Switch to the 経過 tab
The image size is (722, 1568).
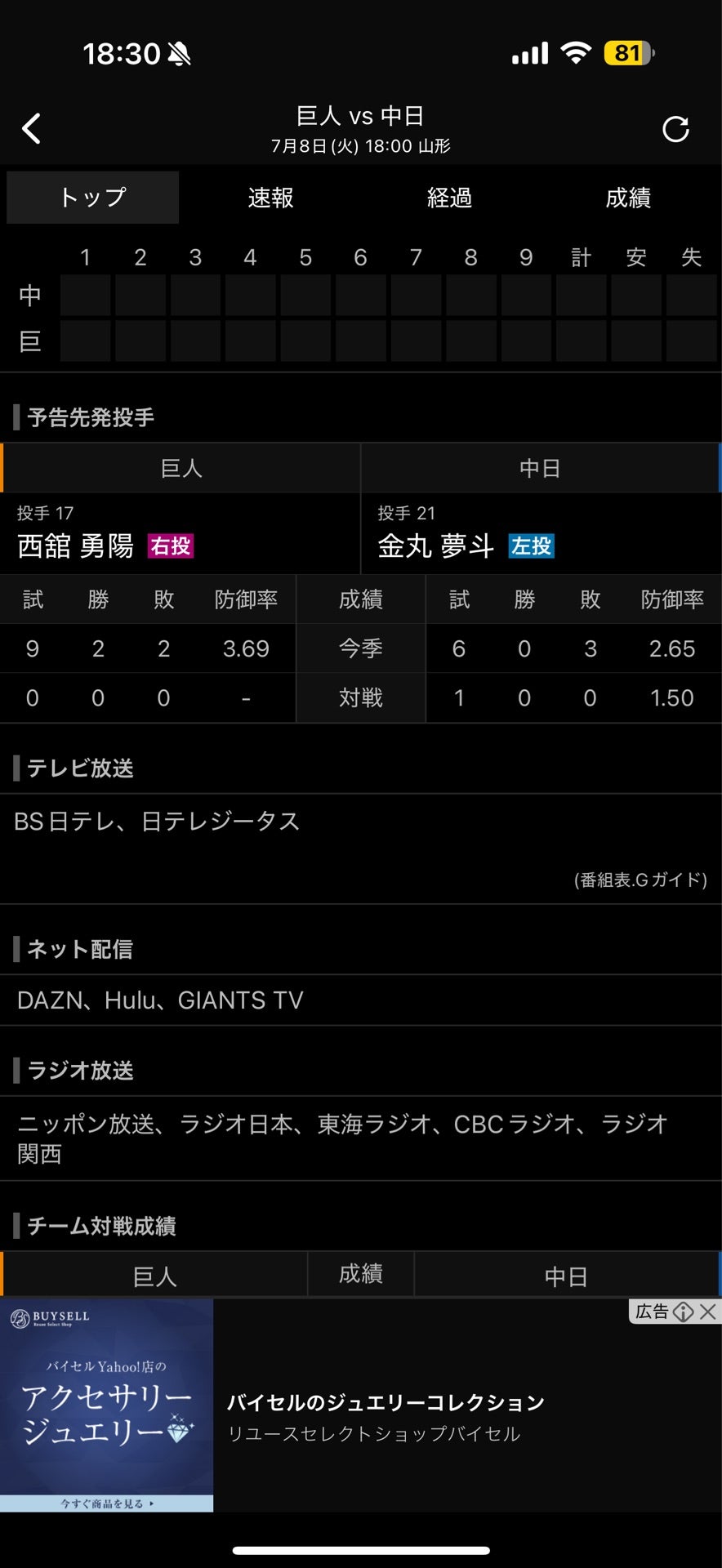(449, 198)
